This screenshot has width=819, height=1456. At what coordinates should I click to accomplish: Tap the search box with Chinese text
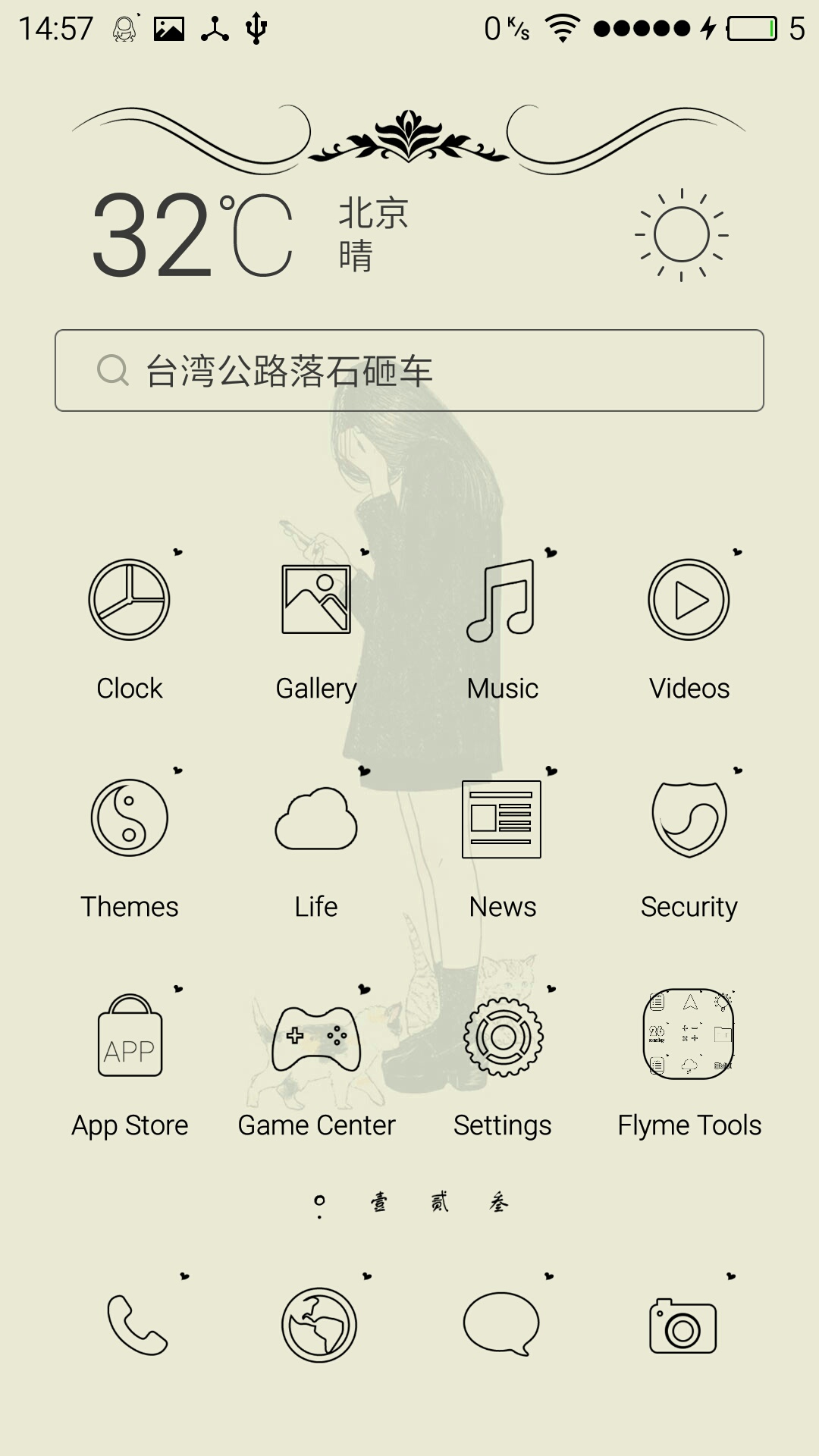tap(409, 371)
